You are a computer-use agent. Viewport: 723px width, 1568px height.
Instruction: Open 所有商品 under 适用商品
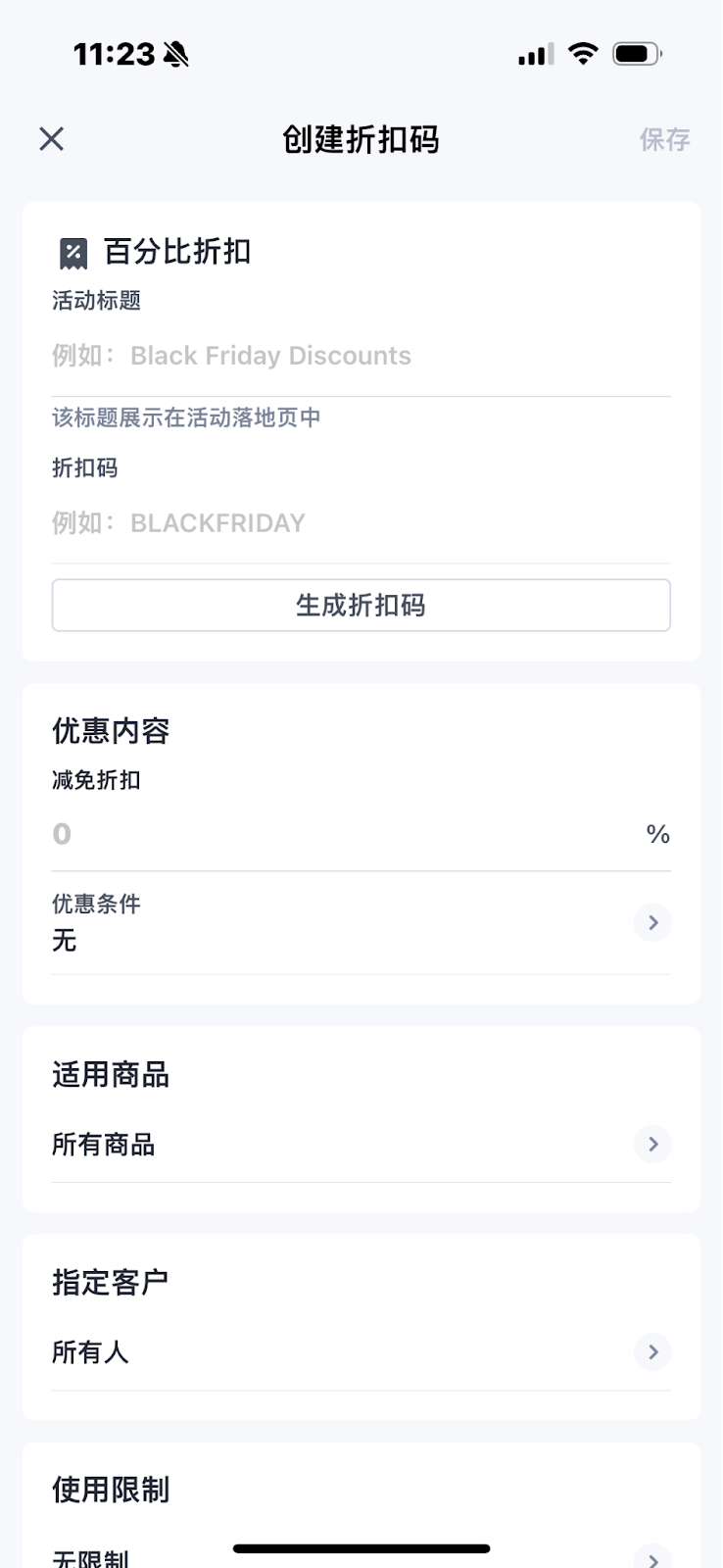click(x=361, y=1144)
